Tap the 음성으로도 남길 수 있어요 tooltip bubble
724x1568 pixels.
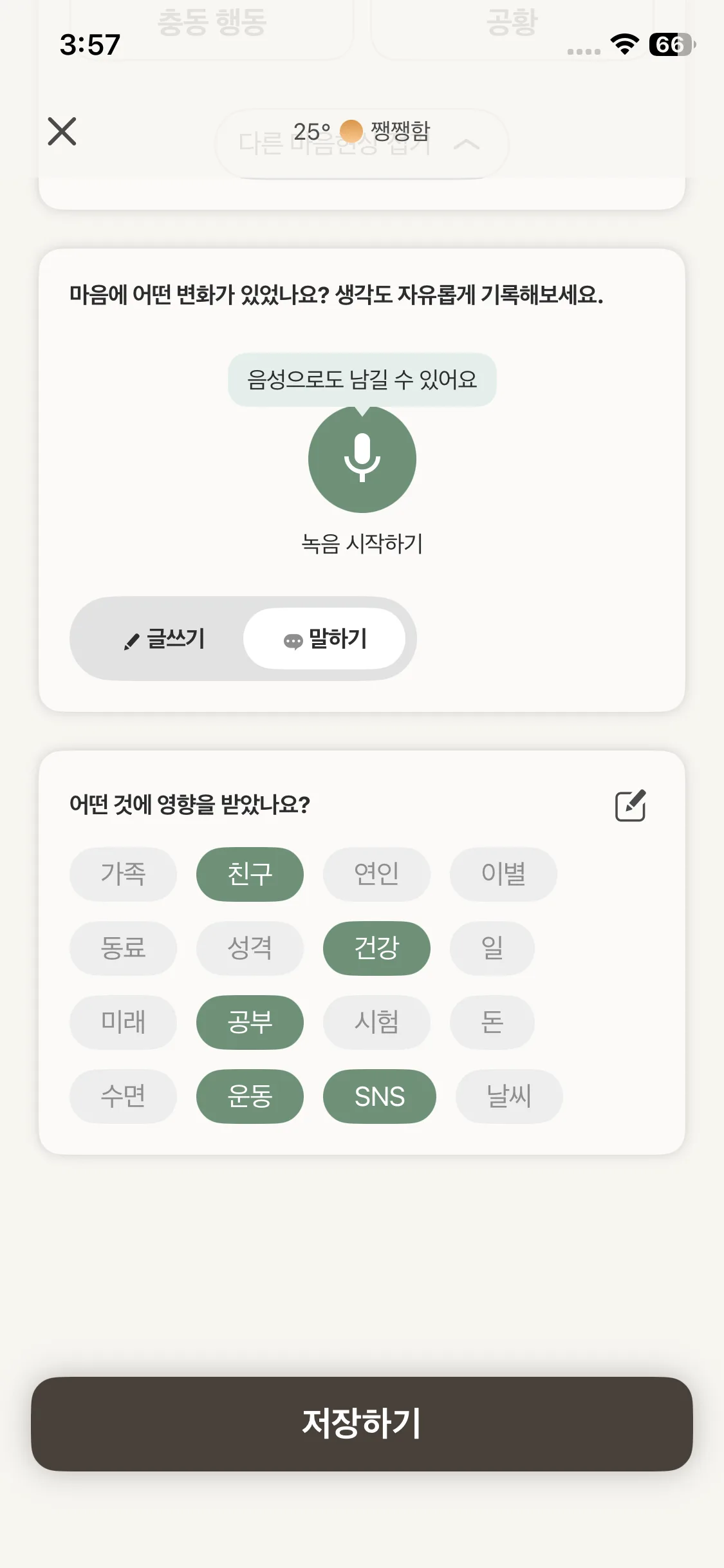point(362,380)
